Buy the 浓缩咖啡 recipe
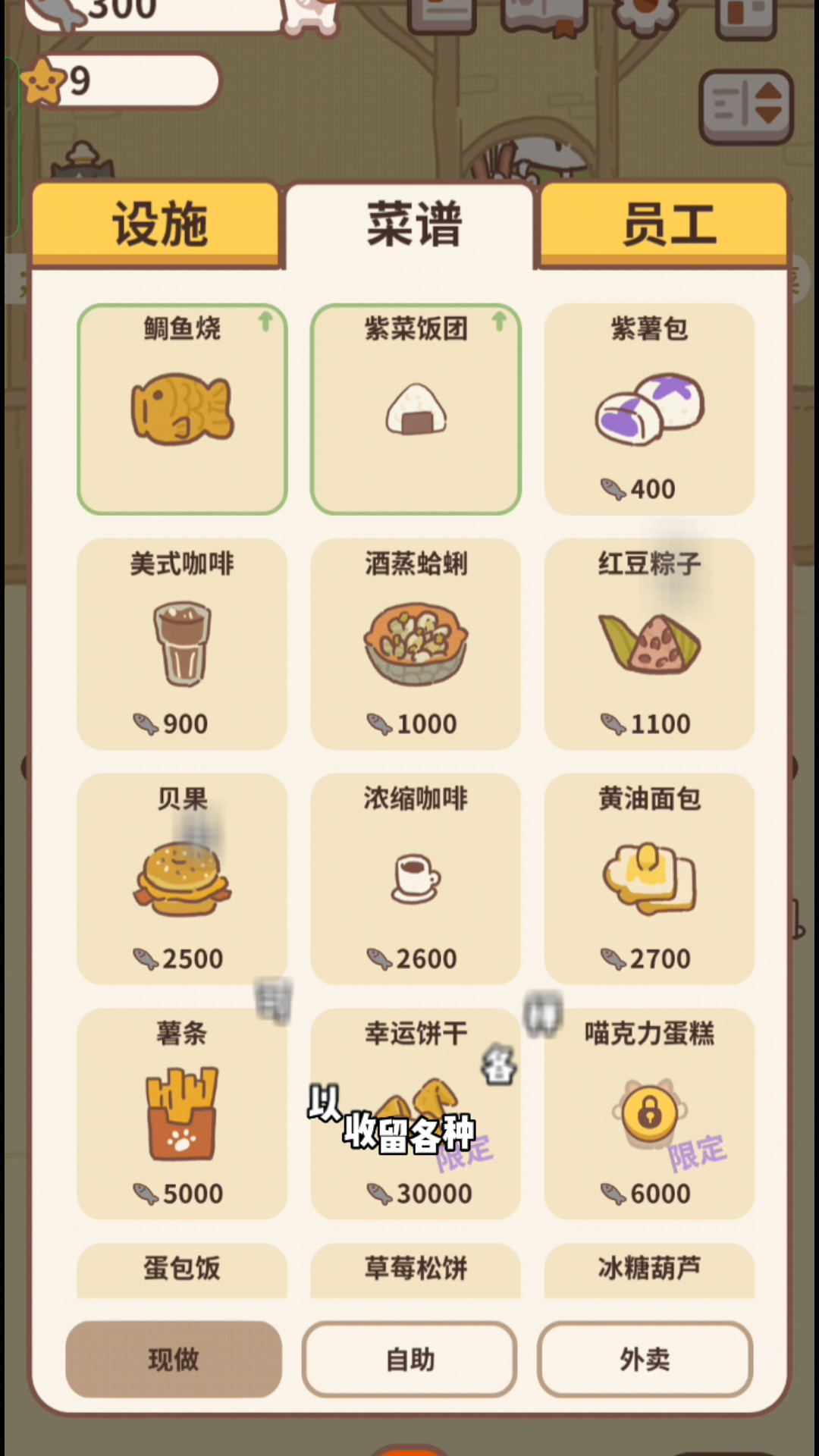This screenshot has width=819, height=1456. [x=416, y=880]
